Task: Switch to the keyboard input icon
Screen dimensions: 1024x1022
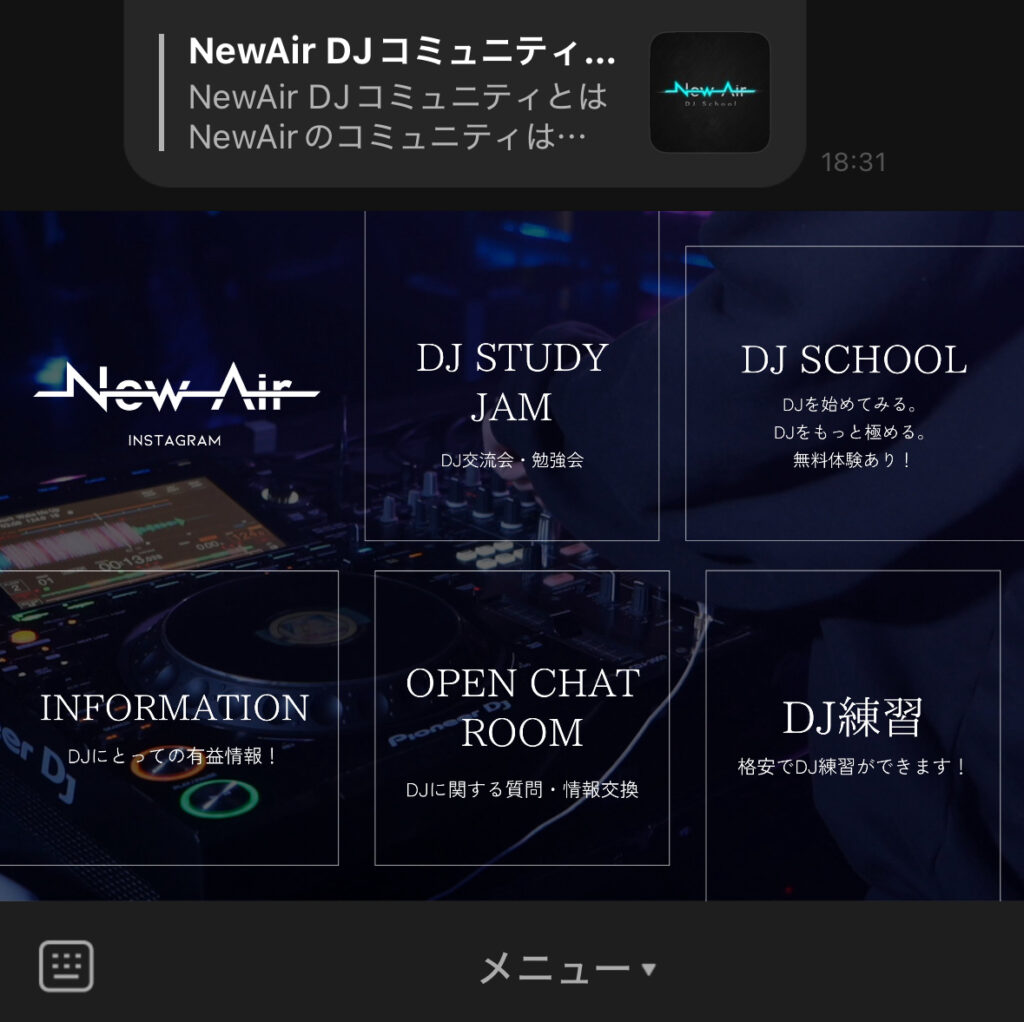Action: click(x=66, y=966)
